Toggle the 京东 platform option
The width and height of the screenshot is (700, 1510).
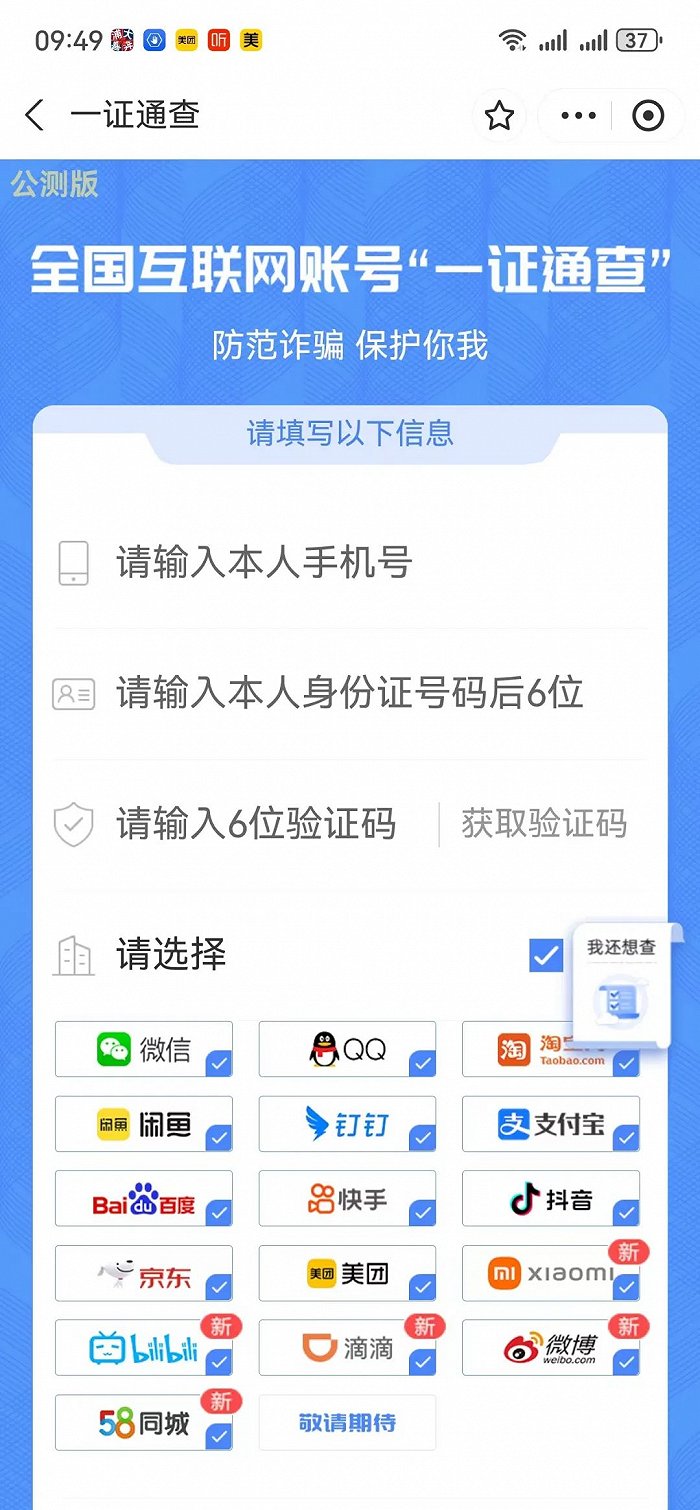[144, 1273]
